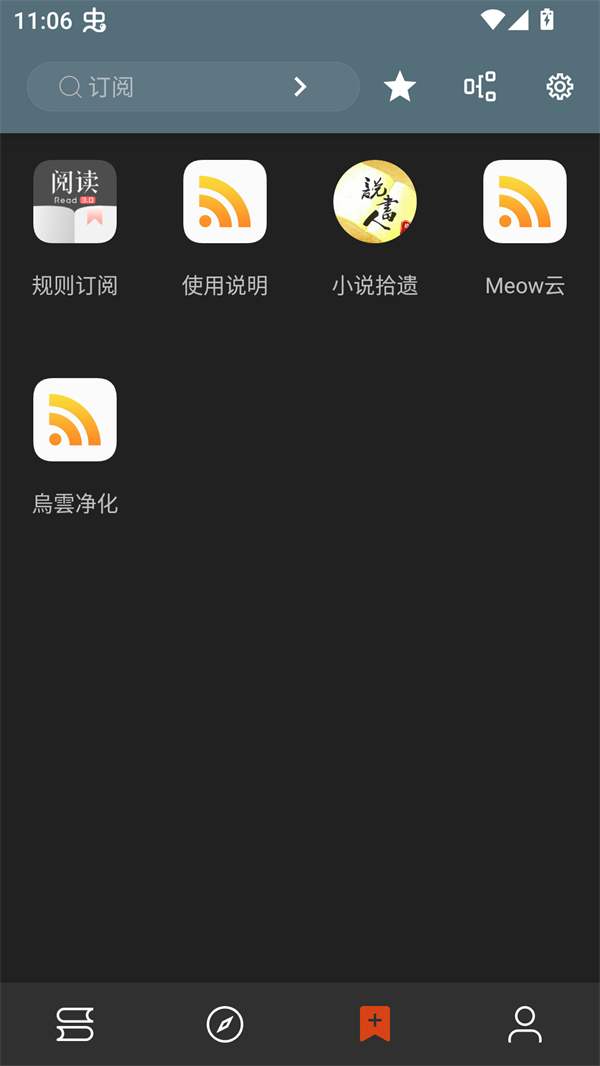
Task: Open the favorites star icon
Action: pos(400,87)
